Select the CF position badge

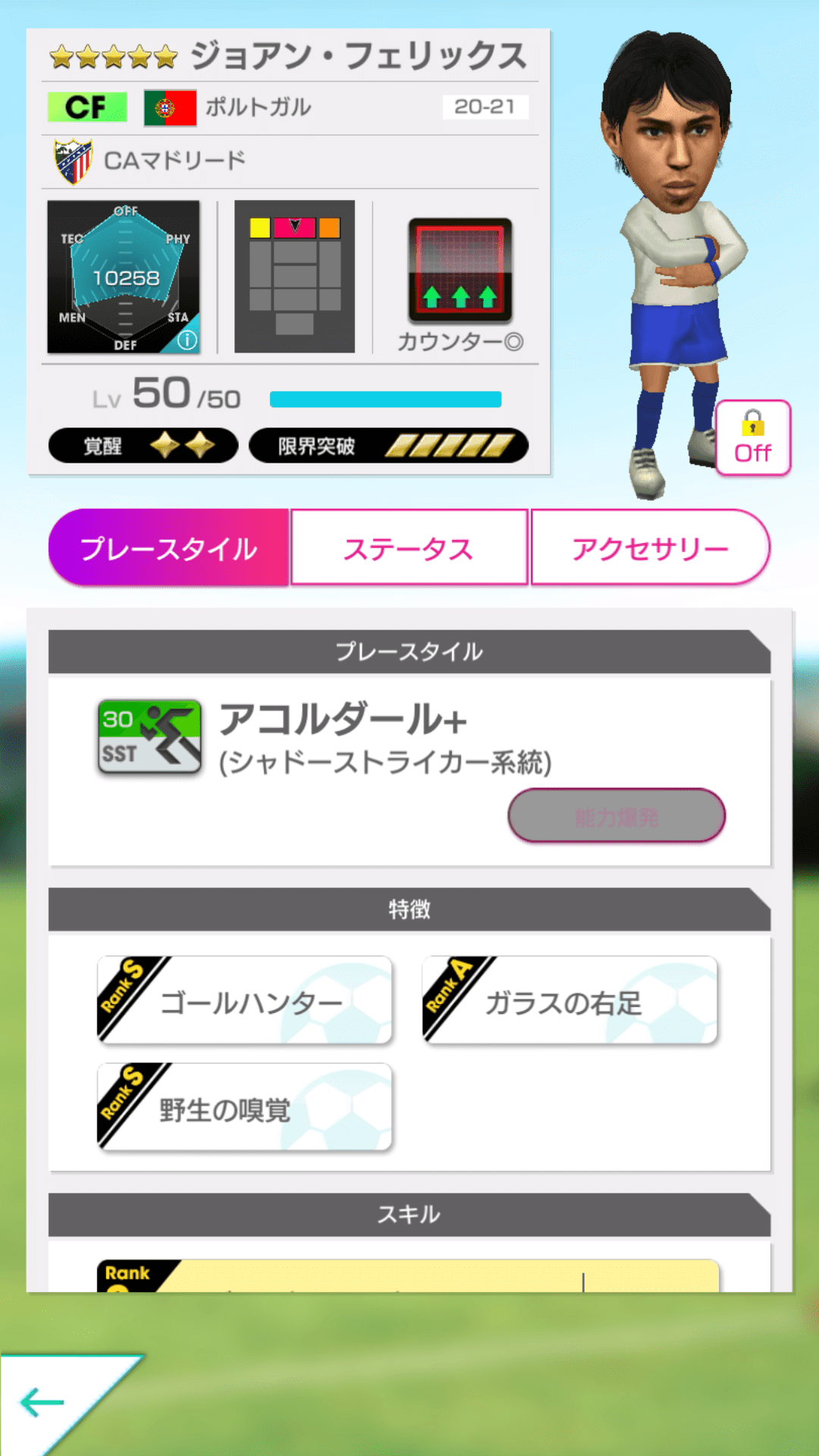click(86, 106)
